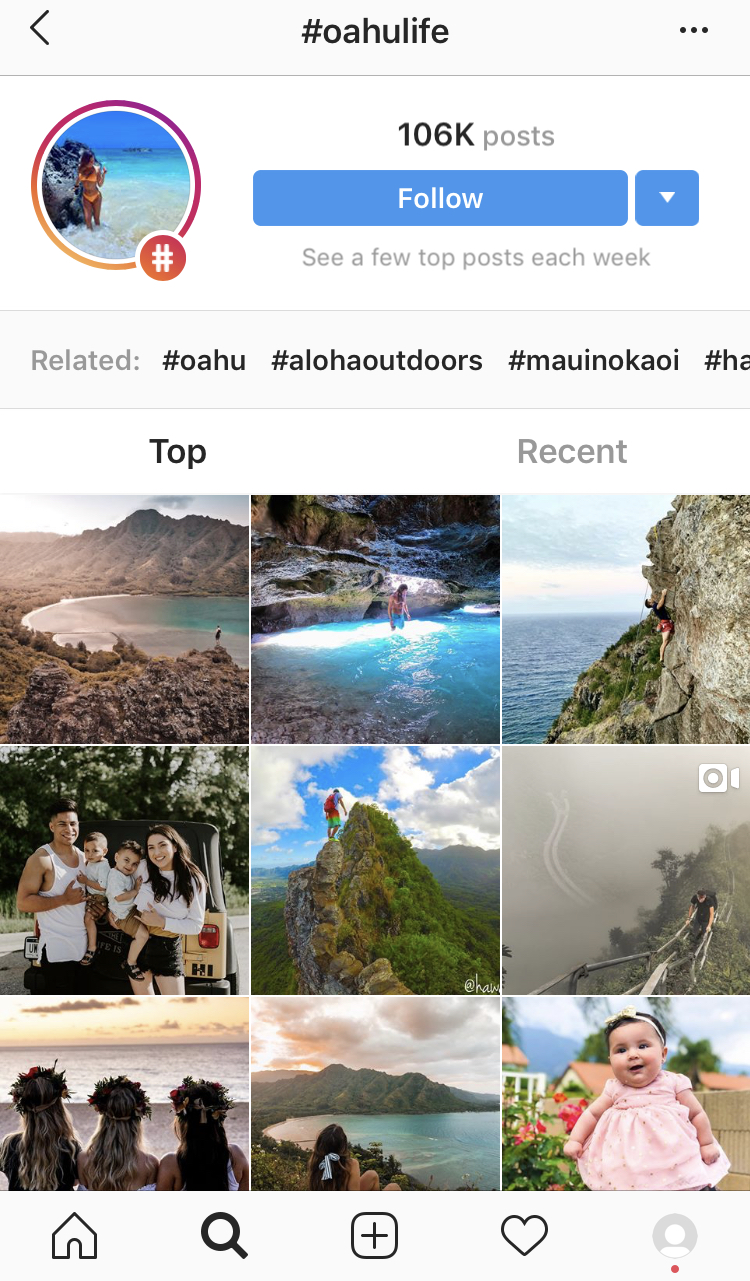Open the baby in pink dress post
The image size is (750, 1281).
(x=626, y=1093)
